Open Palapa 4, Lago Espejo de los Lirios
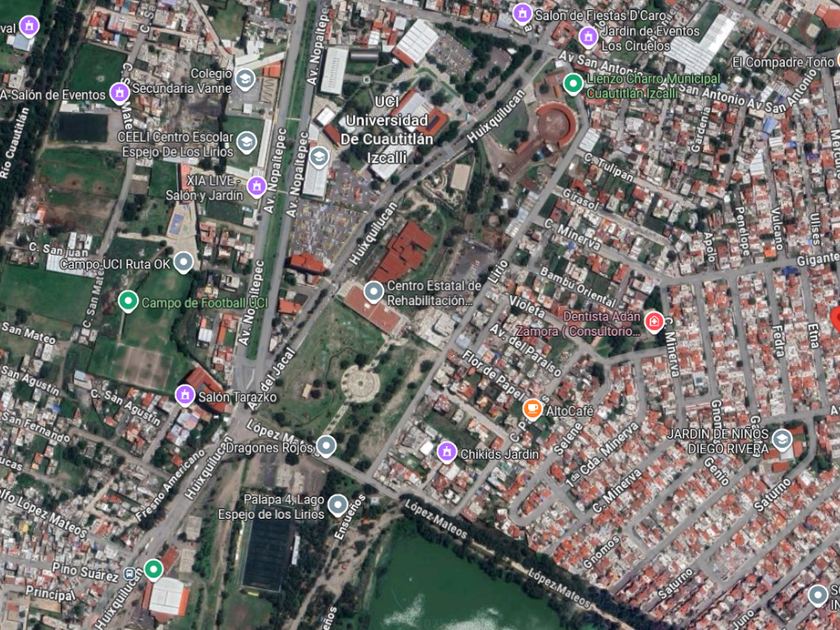 tap(338, 505)
